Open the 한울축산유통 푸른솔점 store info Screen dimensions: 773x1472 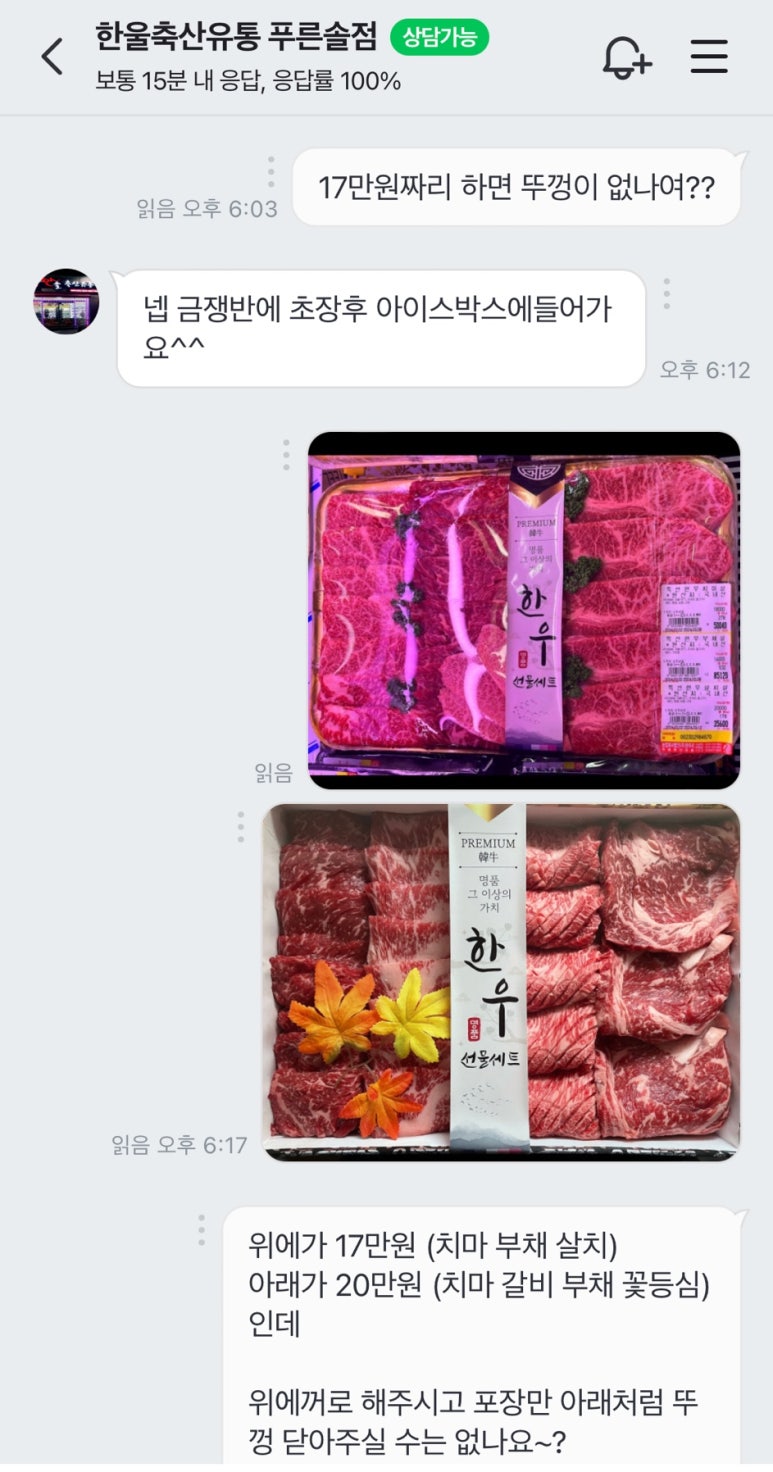(236, 37)
